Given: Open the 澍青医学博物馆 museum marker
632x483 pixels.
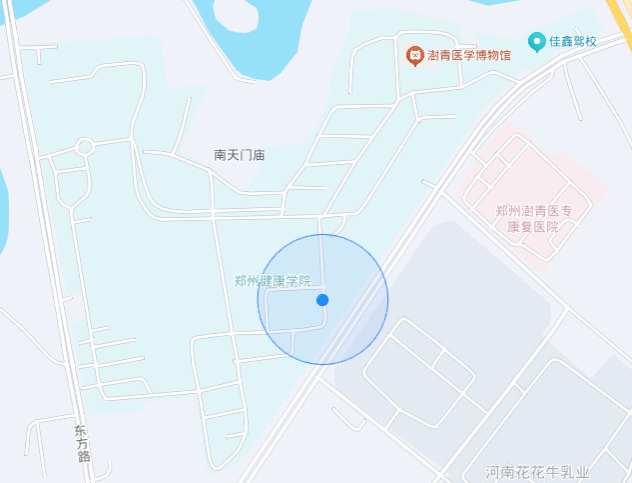Looking at the screenshot, I should tap(414, 55).
